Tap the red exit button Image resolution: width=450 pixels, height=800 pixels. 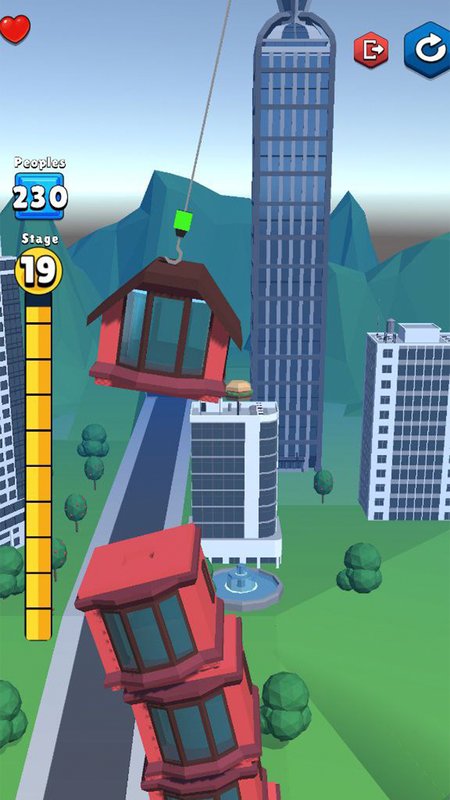point(371,50)
